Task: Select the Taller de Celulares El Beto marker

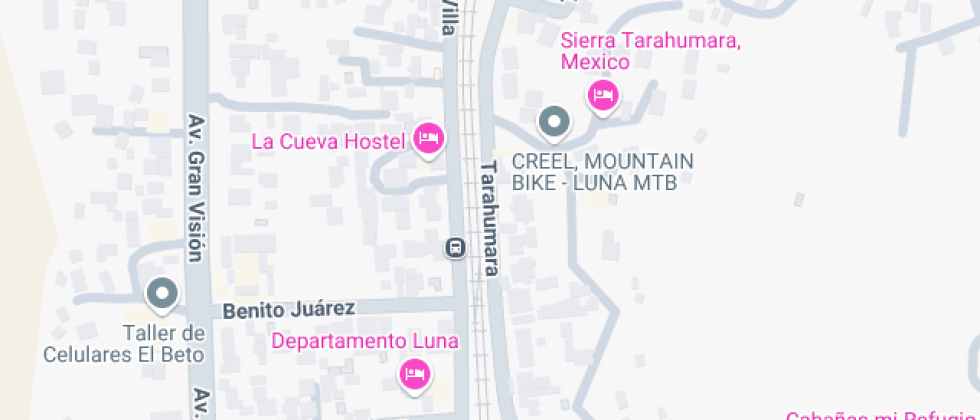Action: [162, 295]
